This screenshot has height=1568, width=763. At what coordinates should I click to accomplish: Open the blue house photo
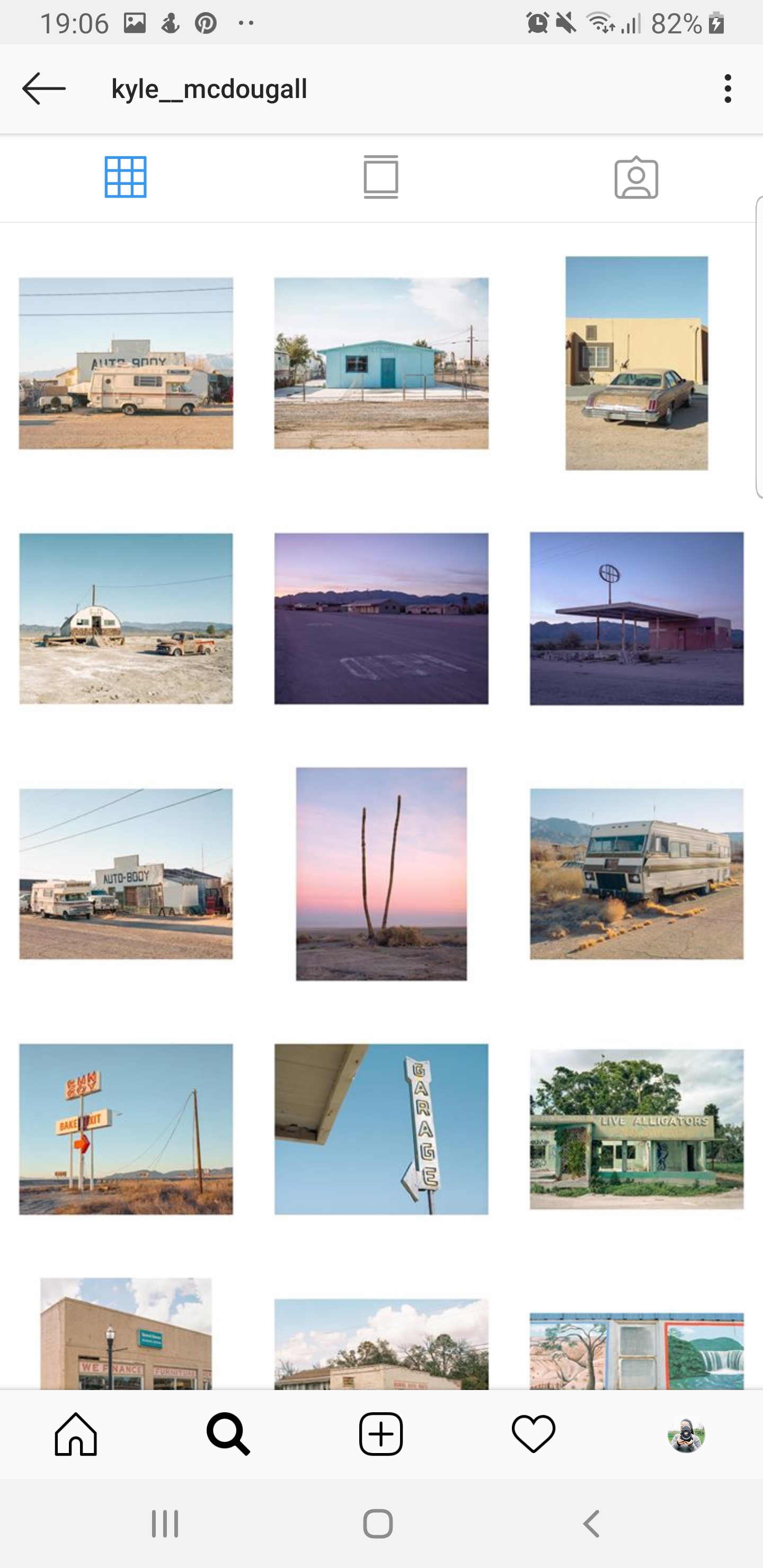(381, 363)
